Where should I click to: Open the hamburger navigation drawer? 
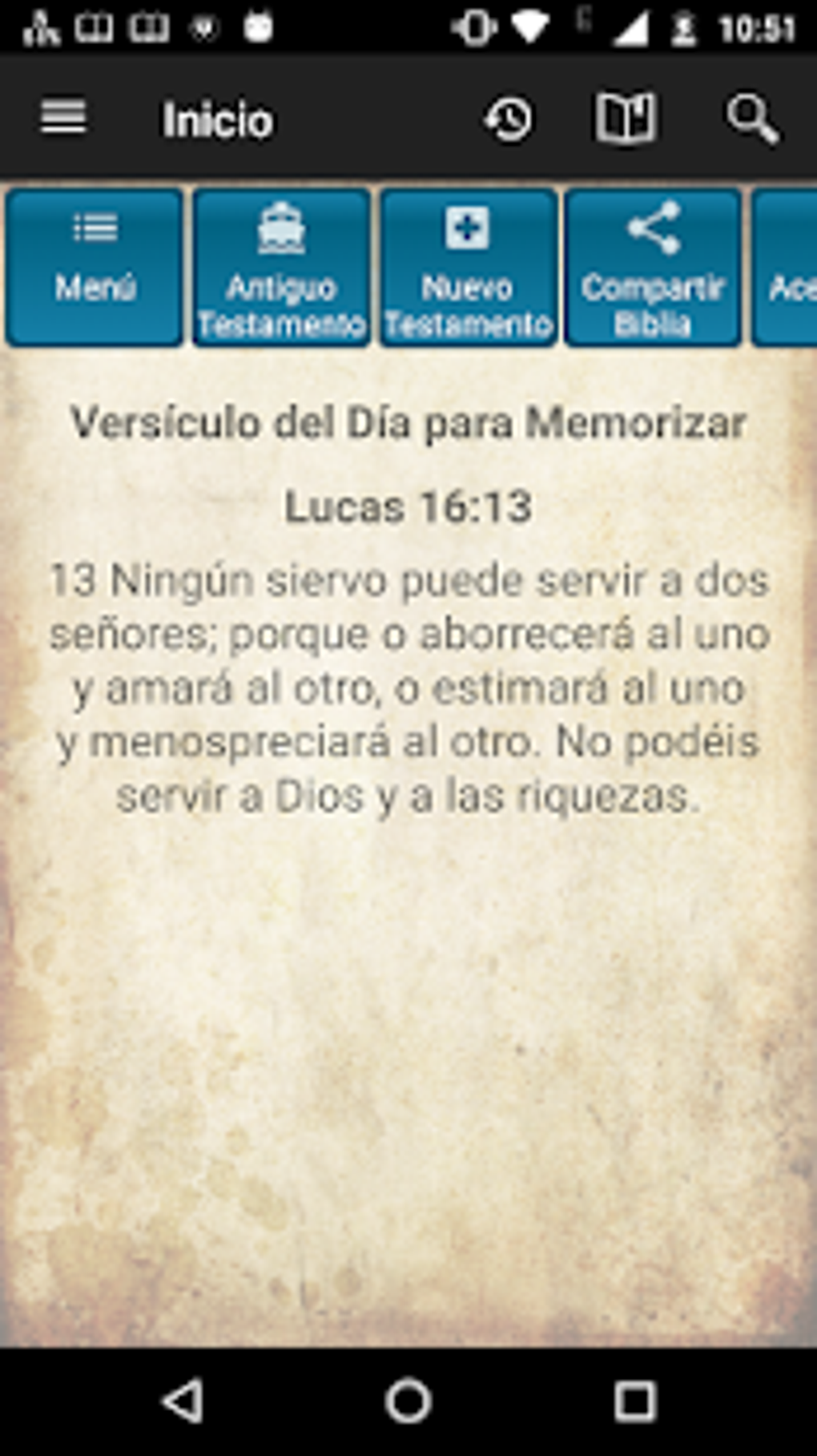63,119
